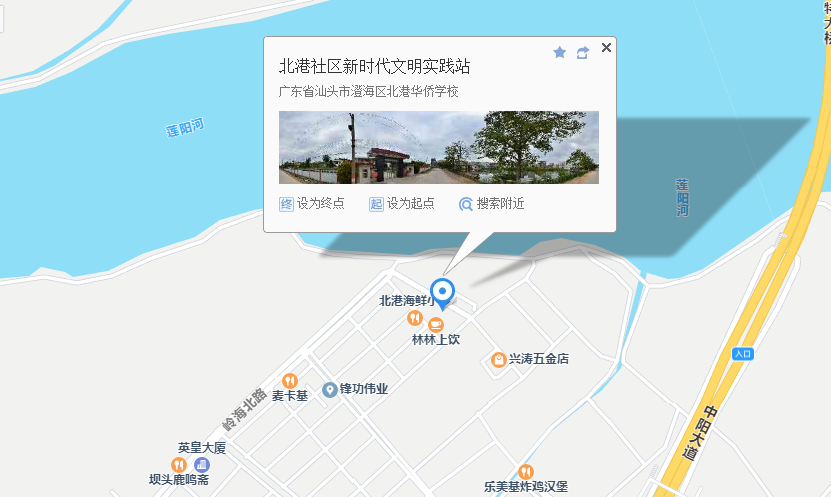Select the 乐美基炸鸡汉堡 restaurant marker

pyautogui.click(x=525, y=472)
